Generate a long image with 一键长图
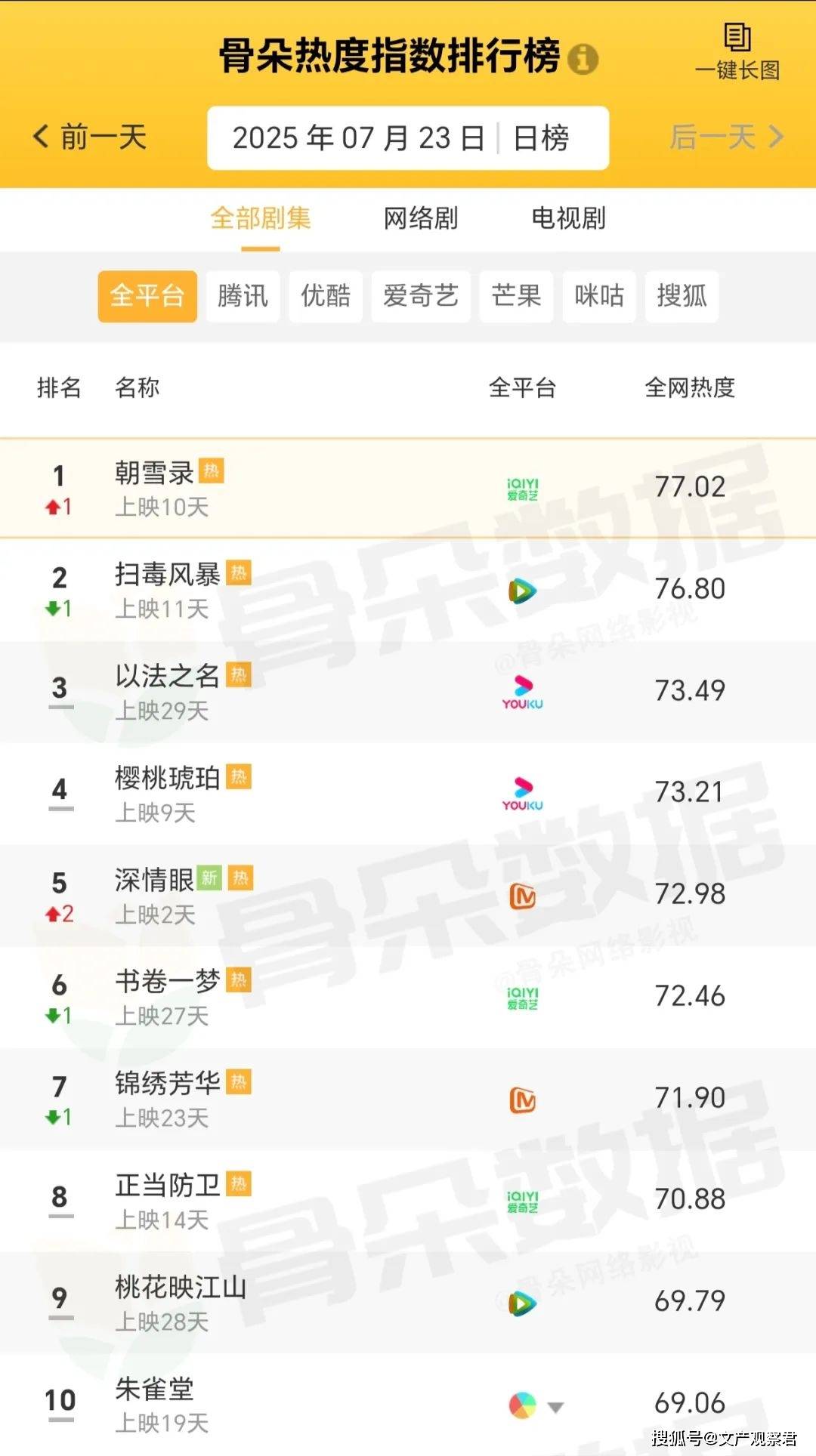Viewport: 816px width, 1456px height. pos(737,52)
